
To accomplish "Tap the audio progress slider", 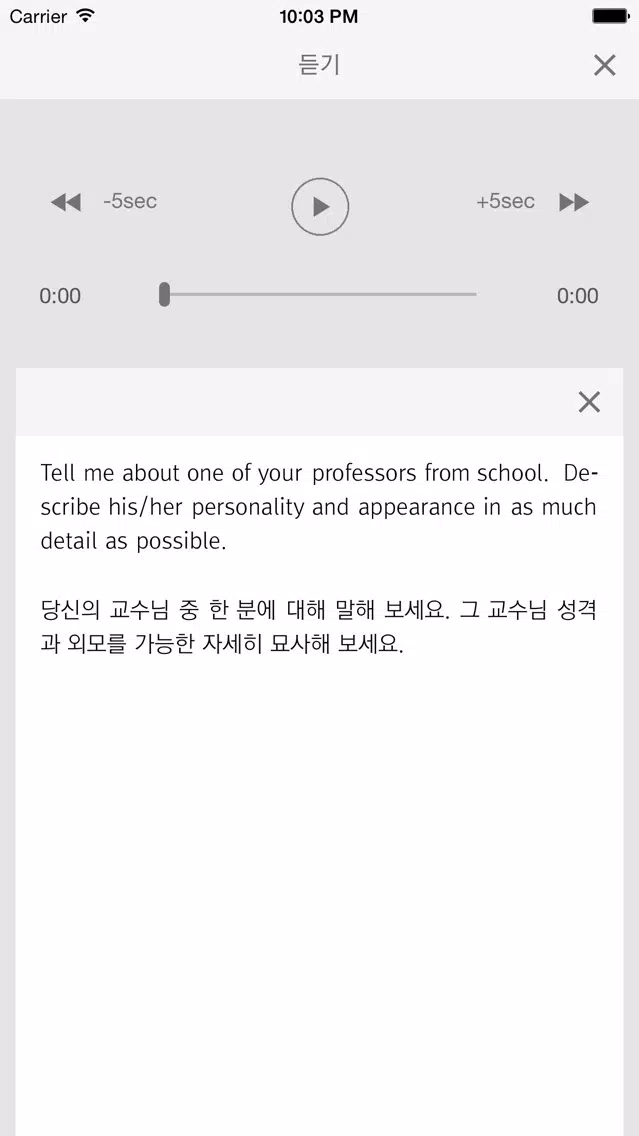I will click(318, 295).
